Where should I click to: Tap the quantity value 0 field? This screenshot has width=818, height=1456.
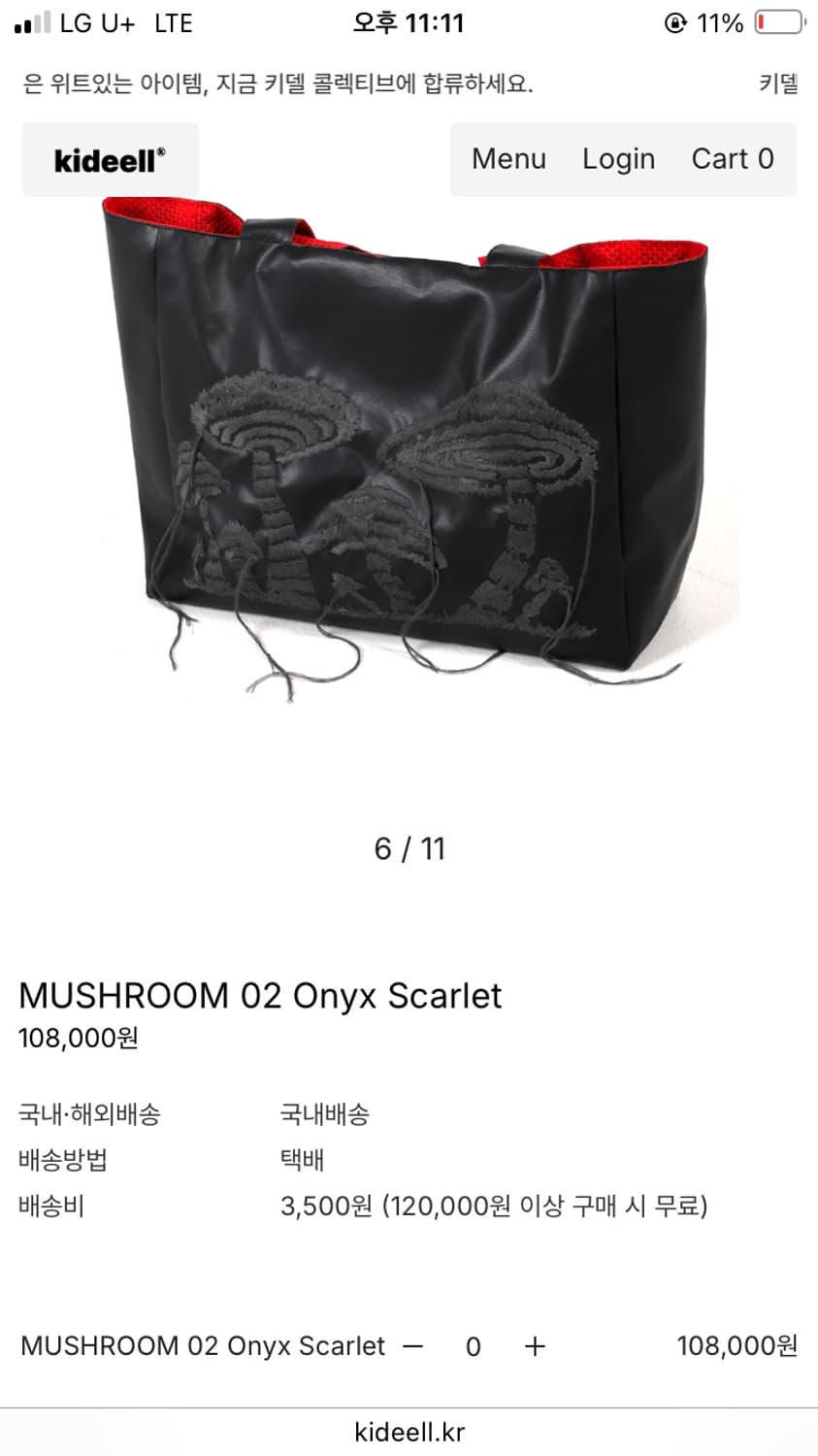tap(473, 1345)
